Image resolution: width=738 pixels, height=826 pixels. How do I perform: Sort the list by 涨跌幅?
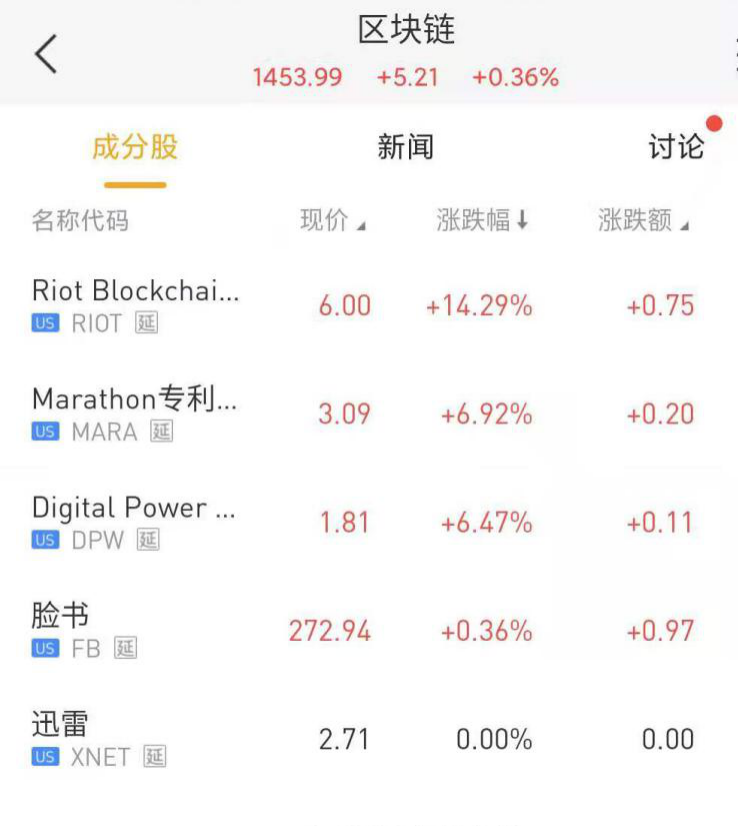(482, 221)
